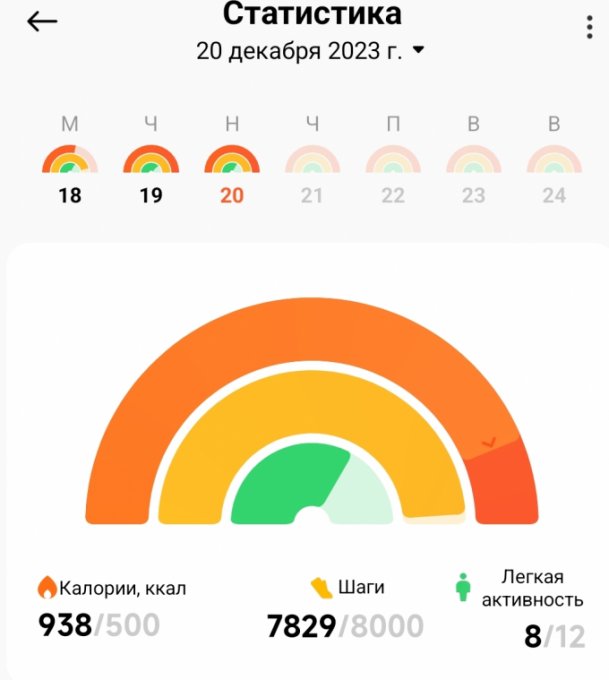
Task: Expand the date picker for 20 декабря 2023
Action: [x=310, y=51]
